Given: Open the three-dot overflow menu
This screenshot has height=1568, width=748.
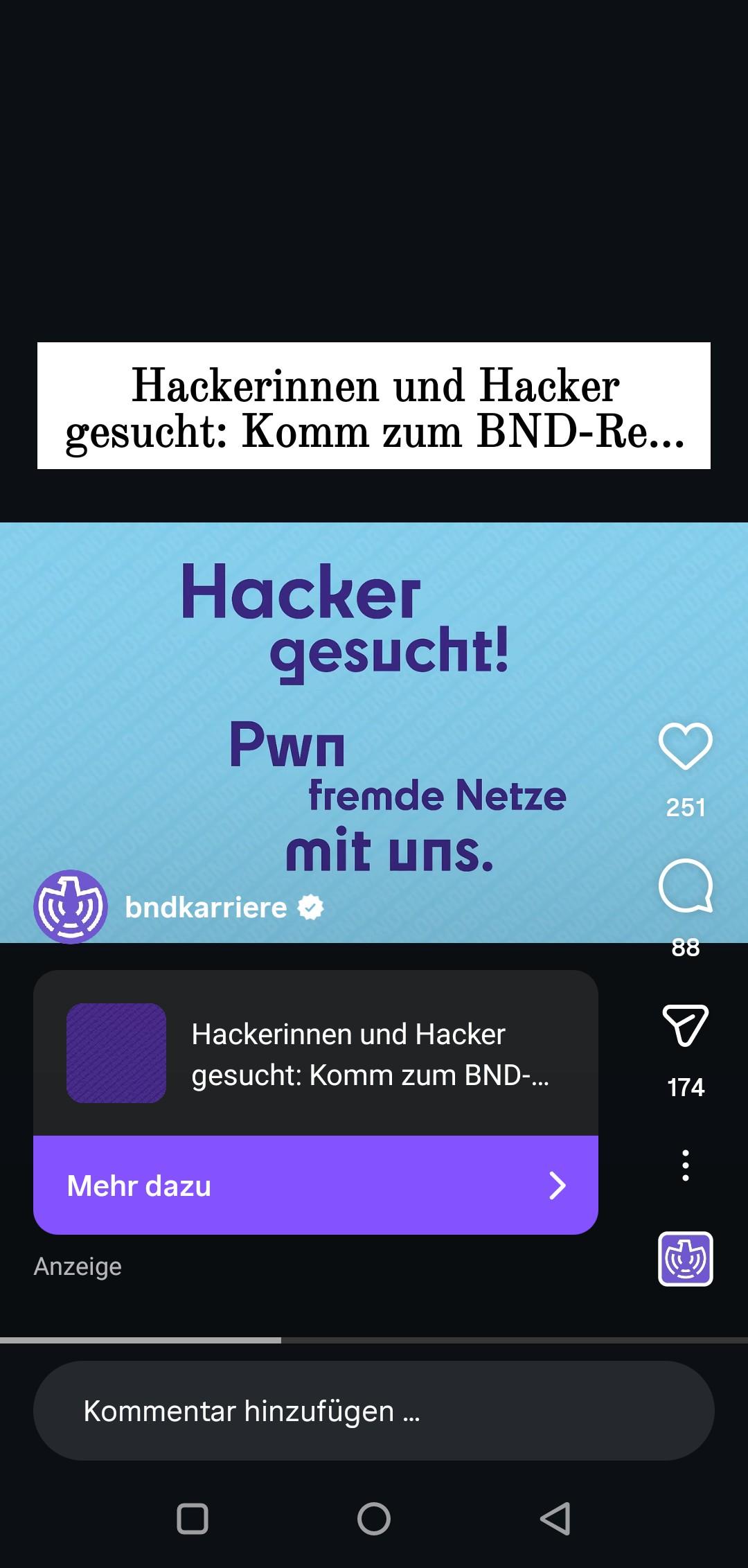Looking at the screenshot, I should point(685,1165).
